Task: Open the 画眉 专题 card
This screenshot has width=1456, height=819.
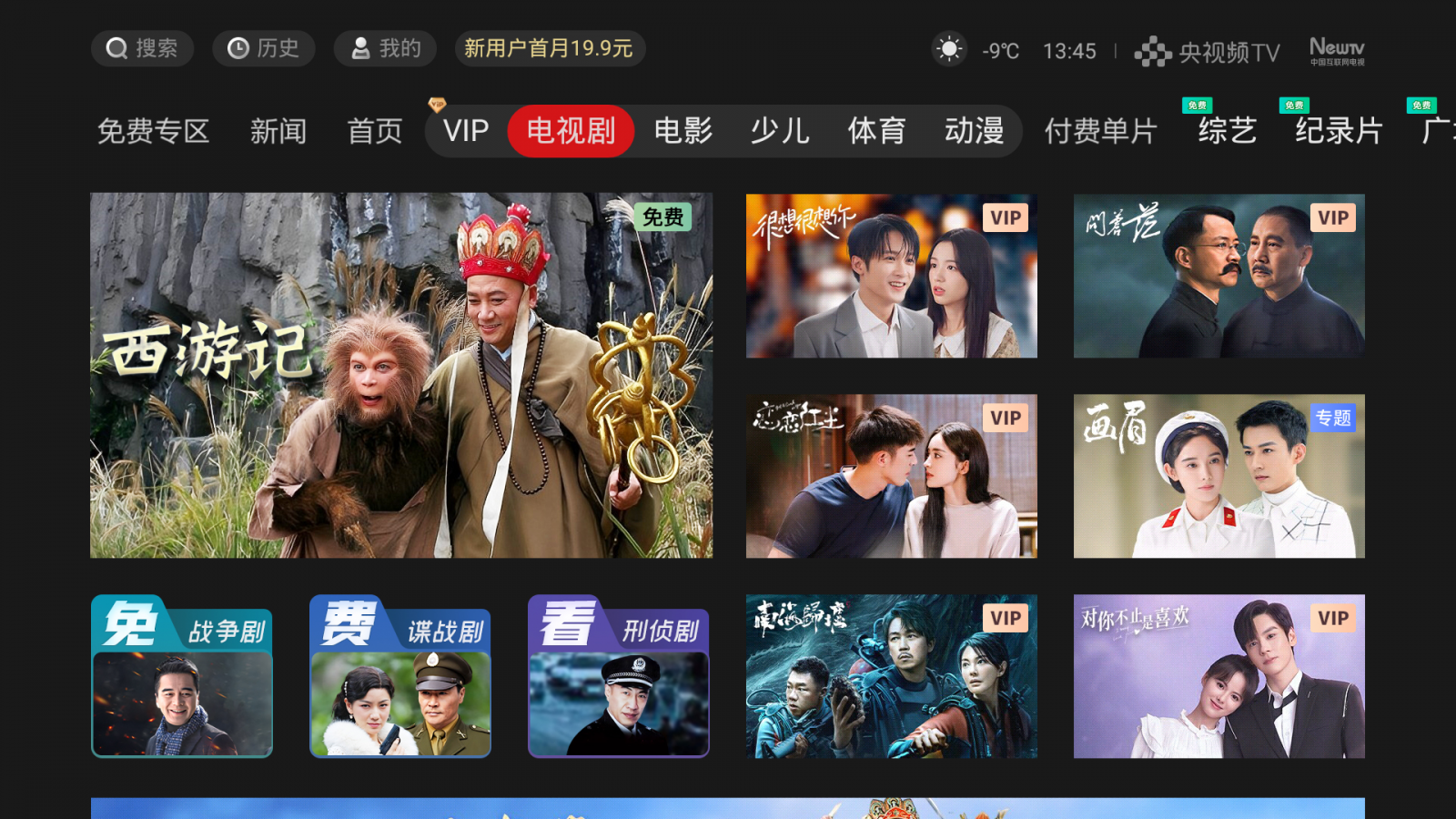Action: coord(1218,476)
